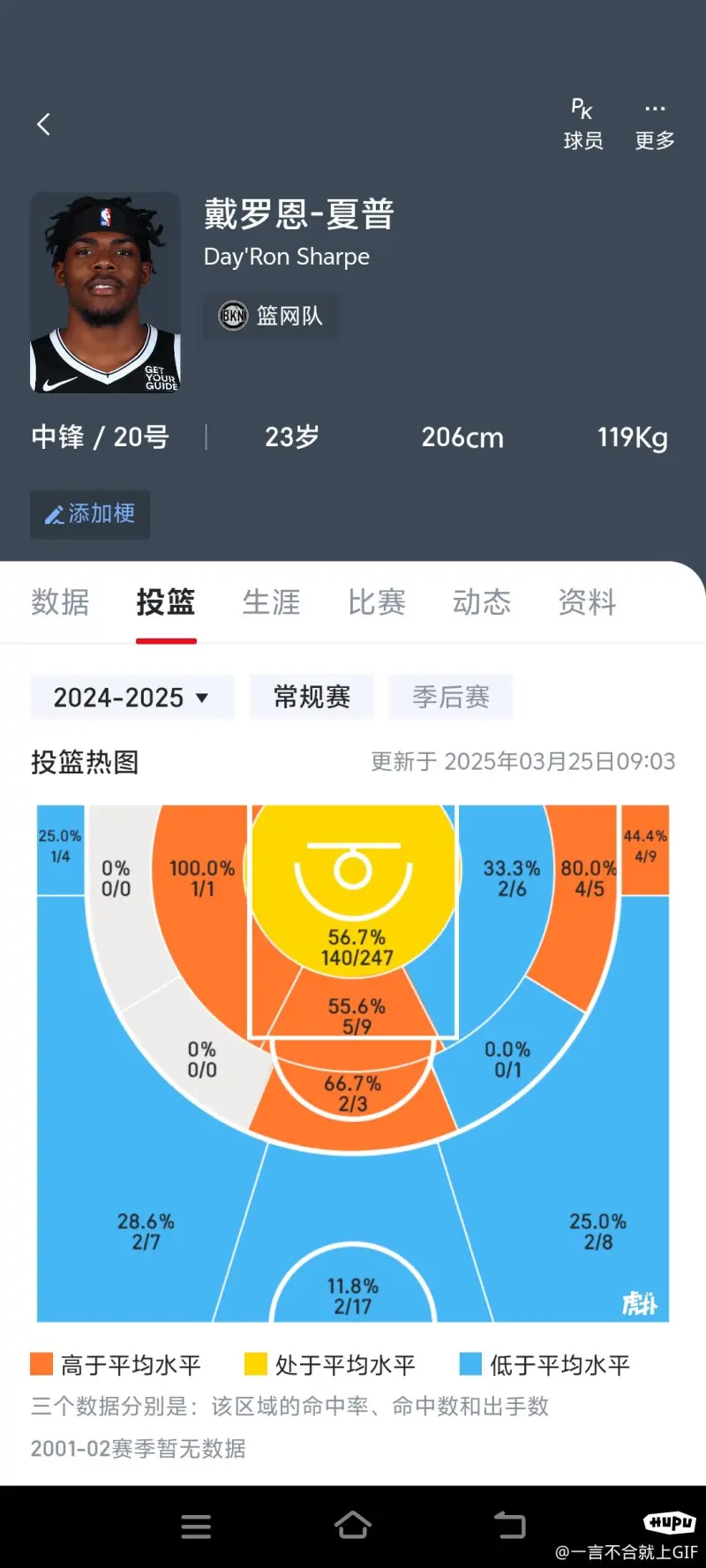The height and width of the screenshot is (1568, 706).
Task: View Day'Ron Sharpe's profile photo
Action: [105, 293]
